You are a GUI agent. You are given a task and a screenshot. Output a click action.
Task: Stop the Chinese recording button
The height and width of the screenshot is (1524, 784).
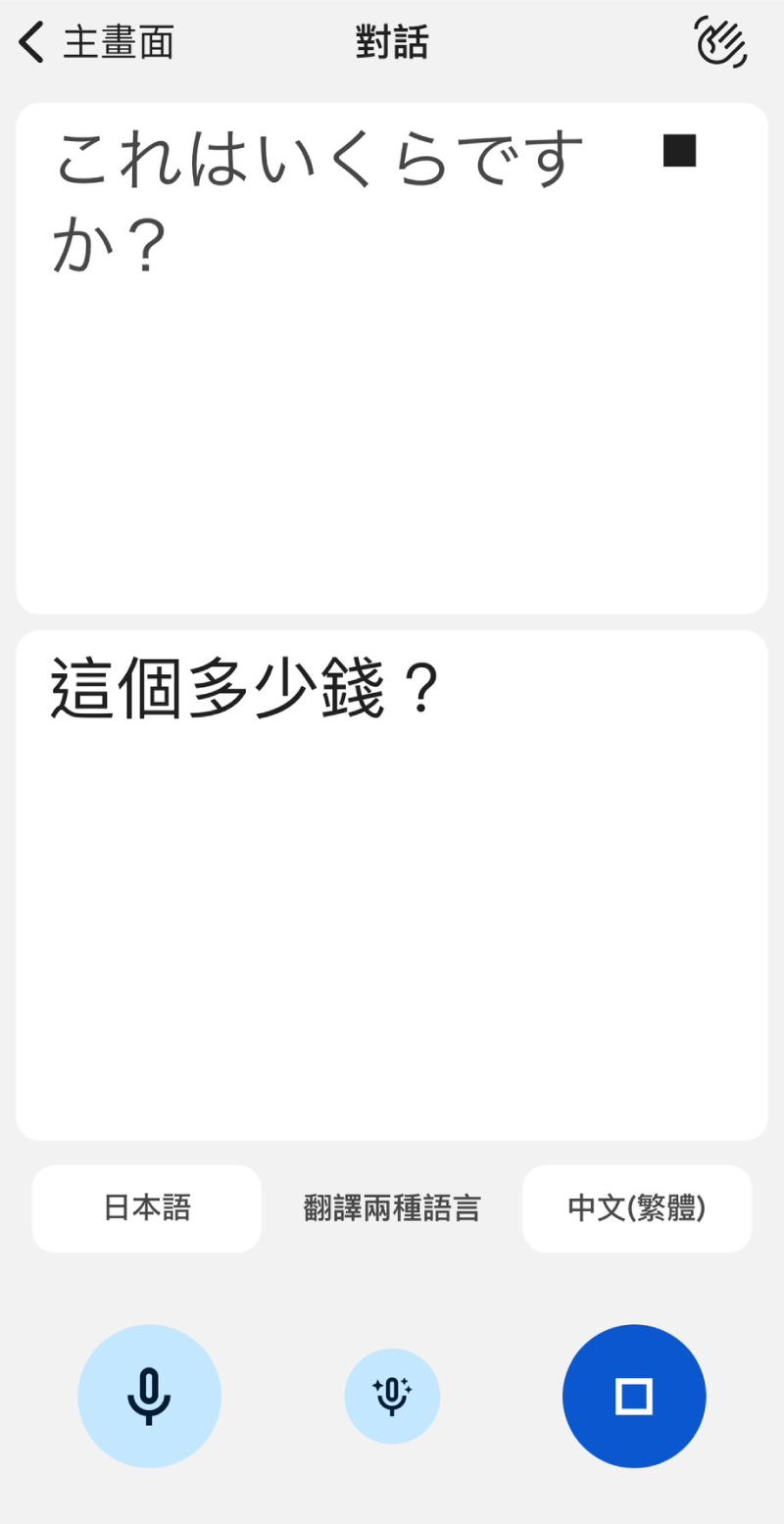tap(634, 1396)
